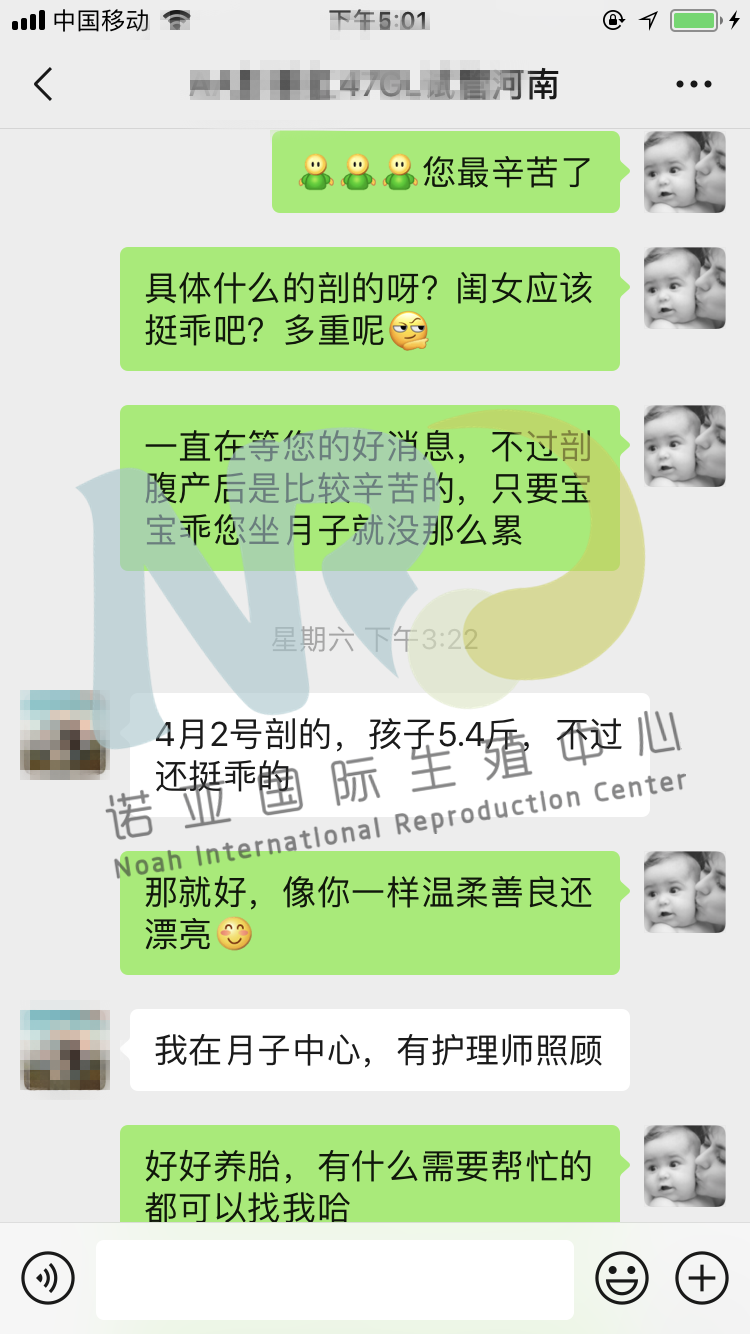Screen dimensions: 750x1334
Task: Open the chat details overflow menu
Action: [693, 85]
